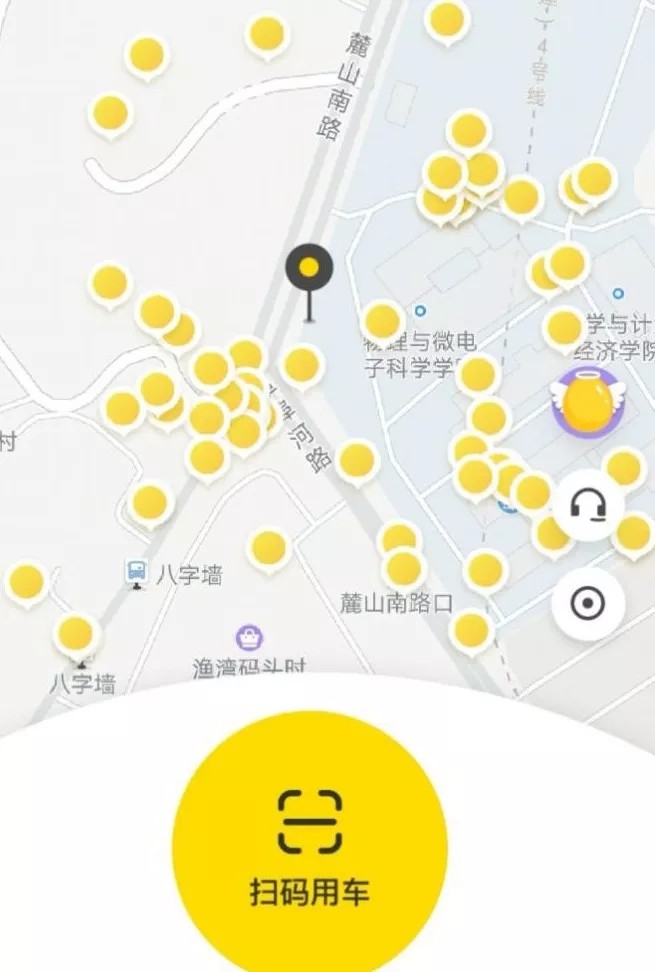This screenshot has height=972, width=655.
Task: Recenter map to current location
Action: click(x=588, y=604)
